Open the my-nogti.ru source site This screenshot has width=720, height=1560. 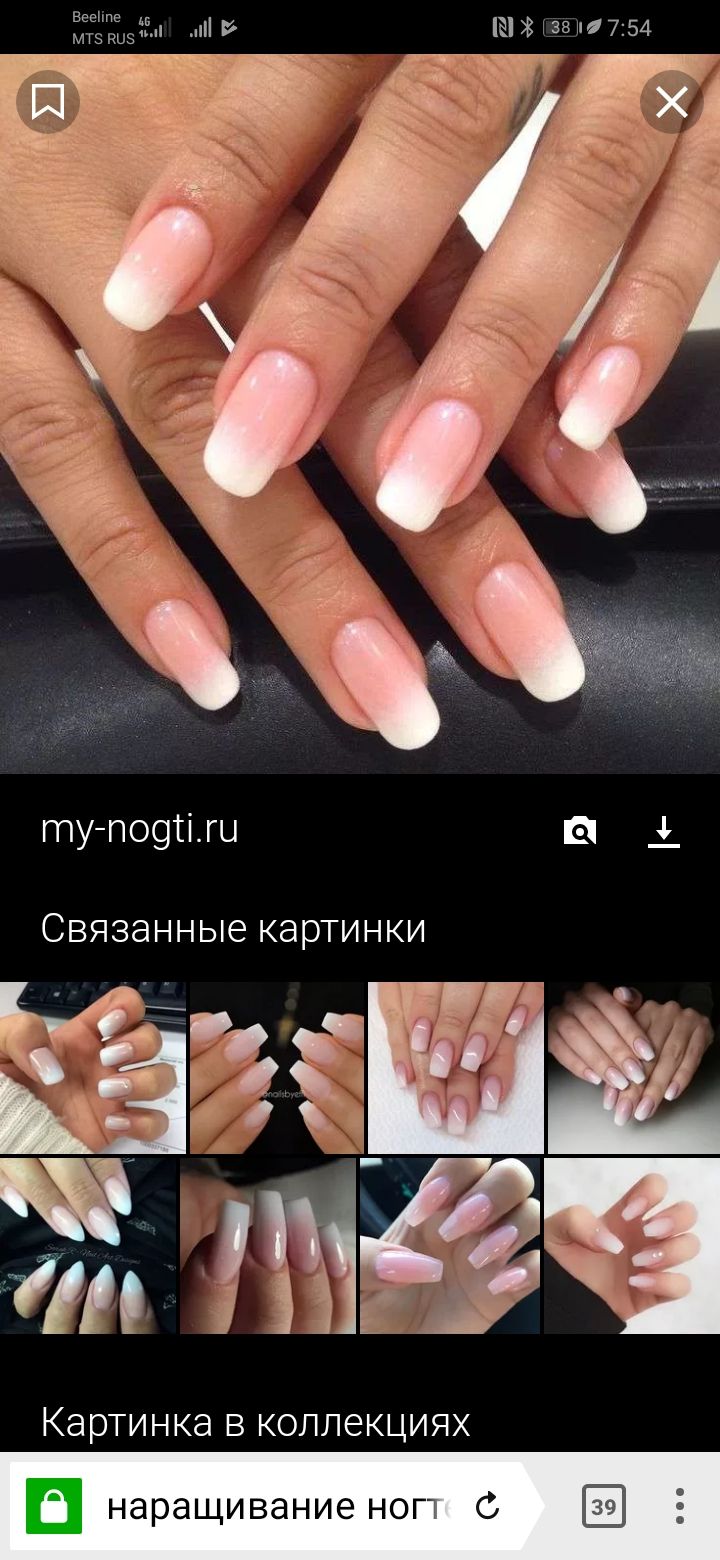pos(140,829)
